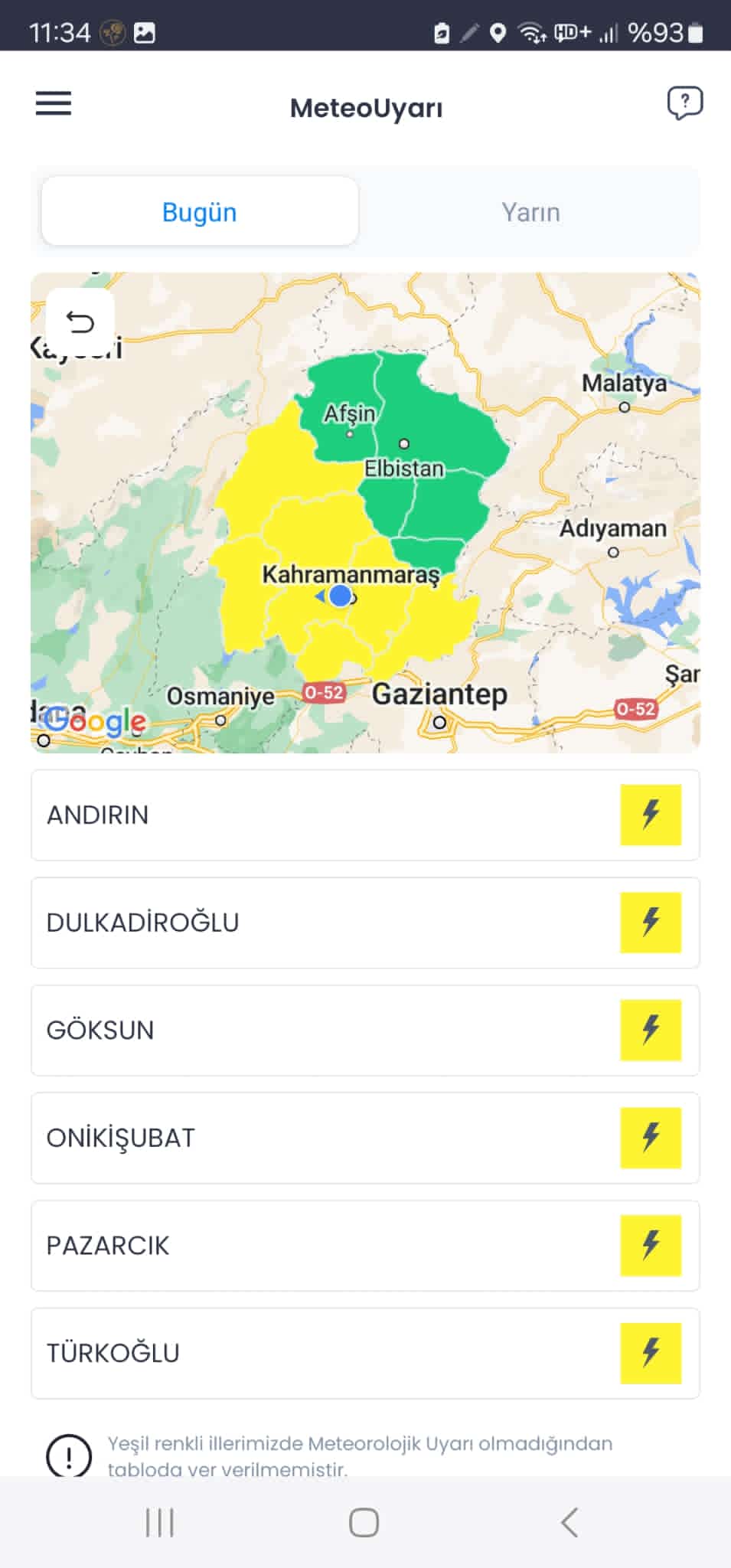Viewport: 731px width, 1568px height.
Task: Open the TÜRKOĞLU warning row
Action: pos(365,1353)
